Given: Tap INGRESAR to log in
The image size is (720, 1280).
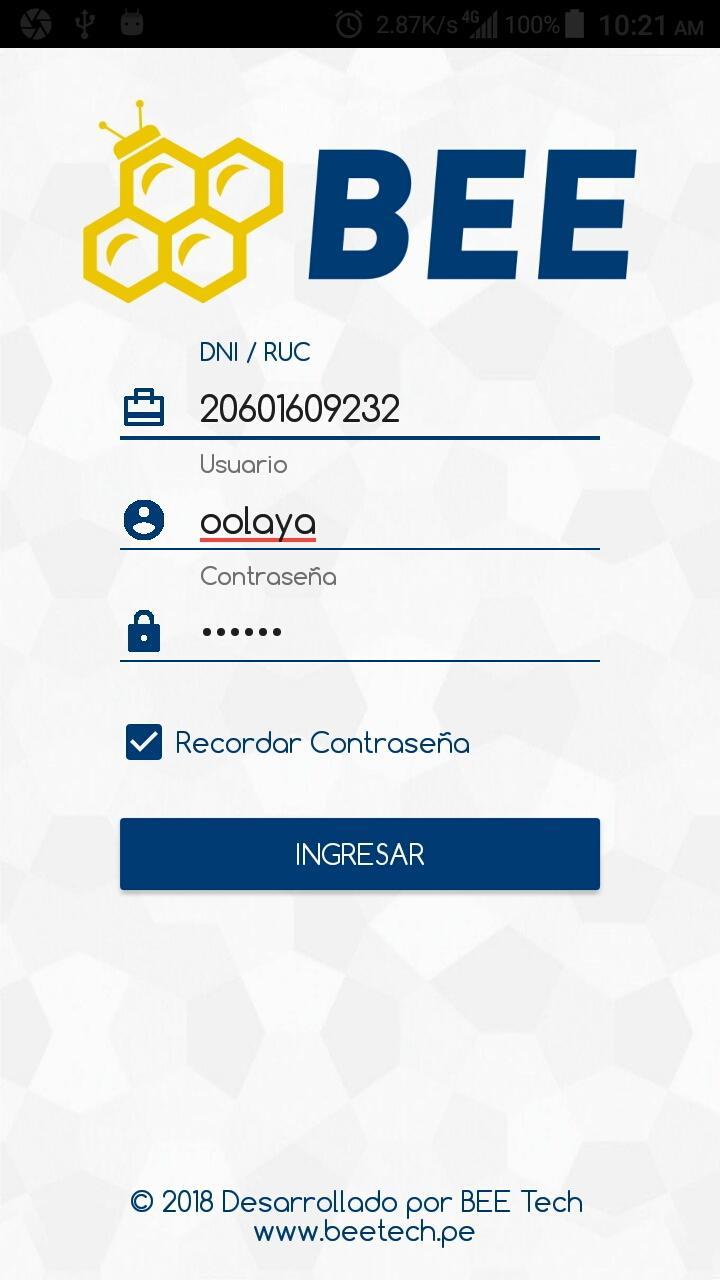Looking at the screenshot, I should click(360, 854).
